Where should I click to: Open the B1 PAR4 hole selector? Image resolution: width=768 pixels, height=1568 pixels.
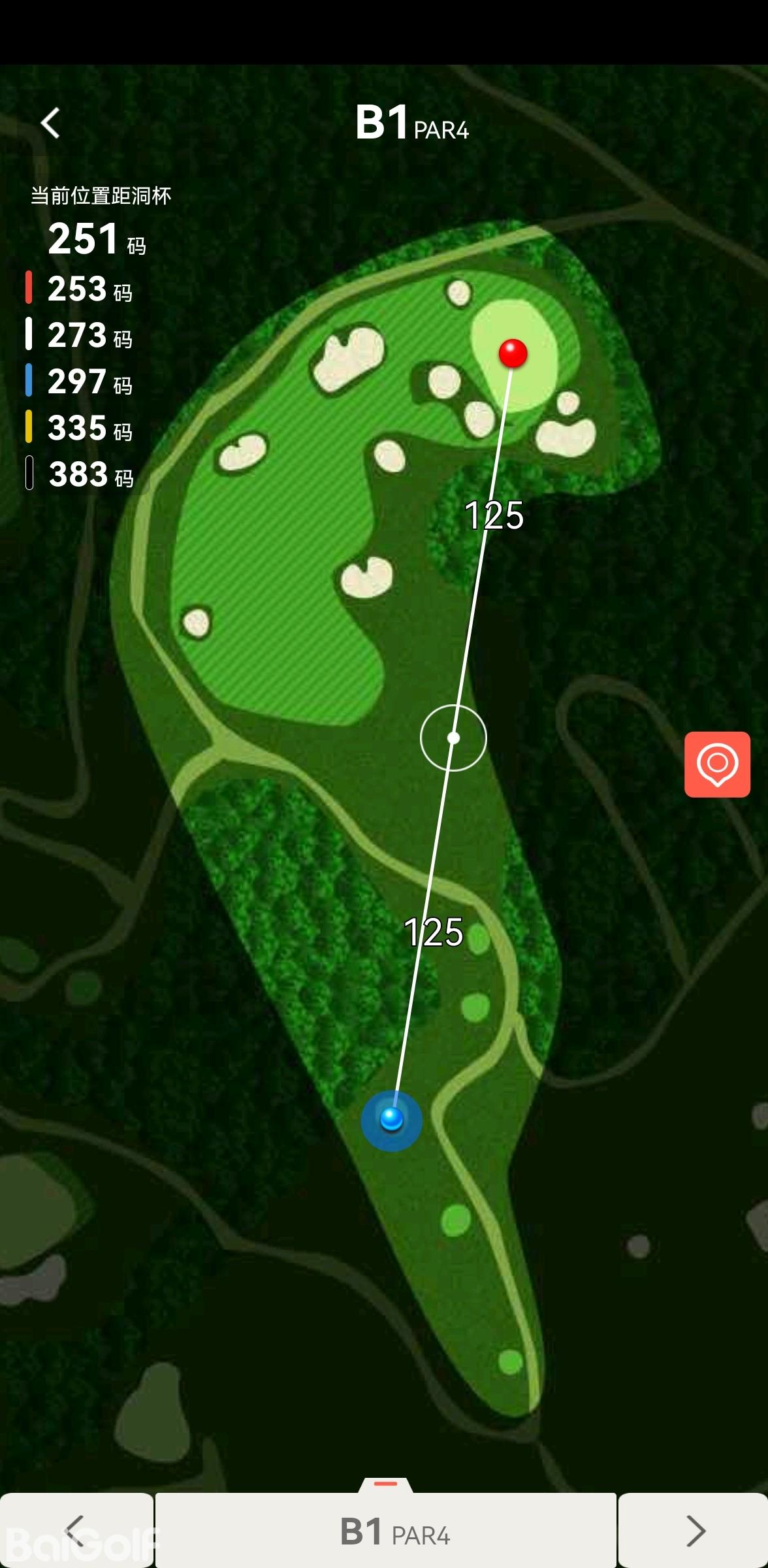(x=385, y=1530)
